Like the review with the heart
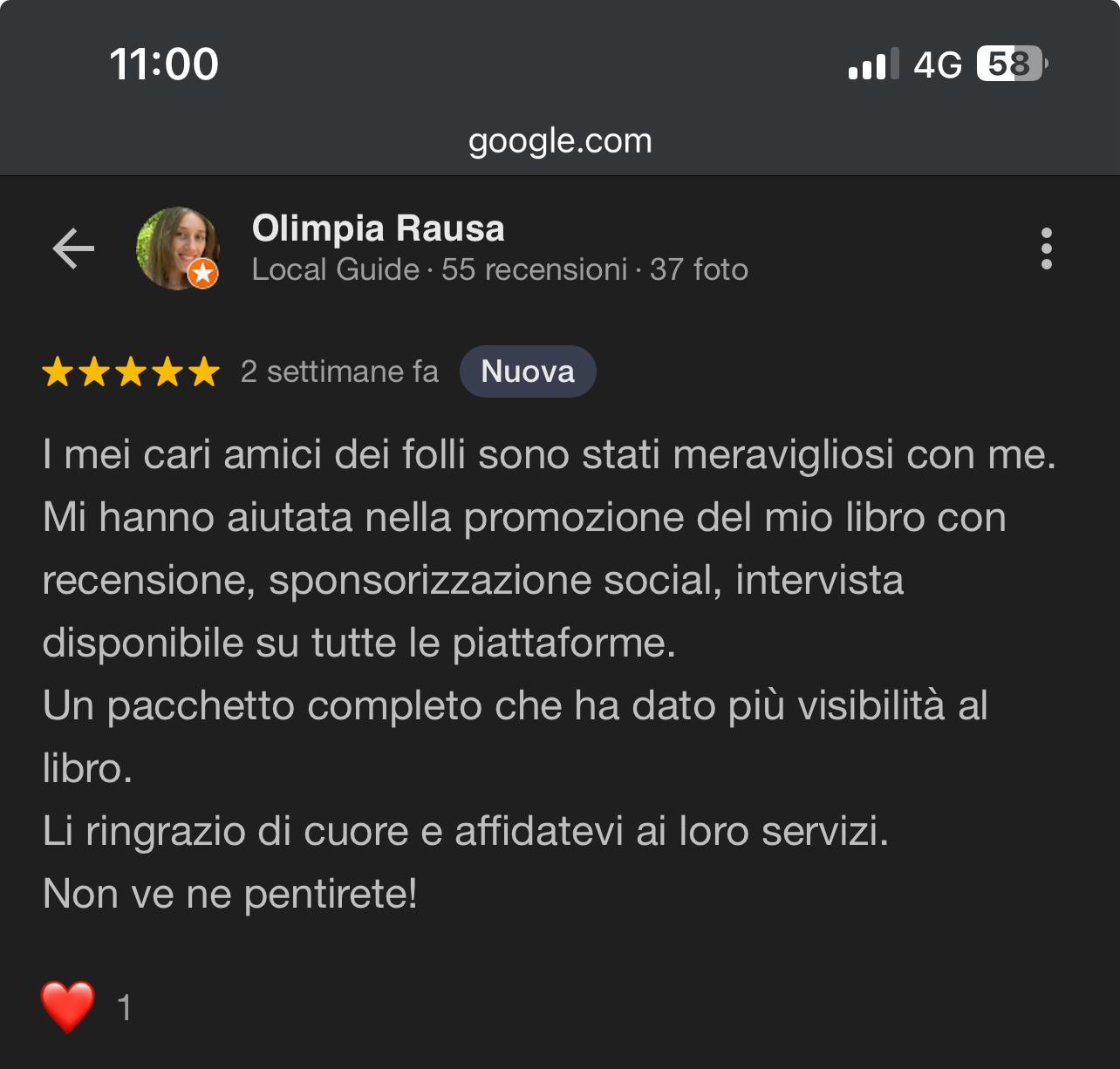The image size is (1120, 1069). click(x=68, y=1007)
